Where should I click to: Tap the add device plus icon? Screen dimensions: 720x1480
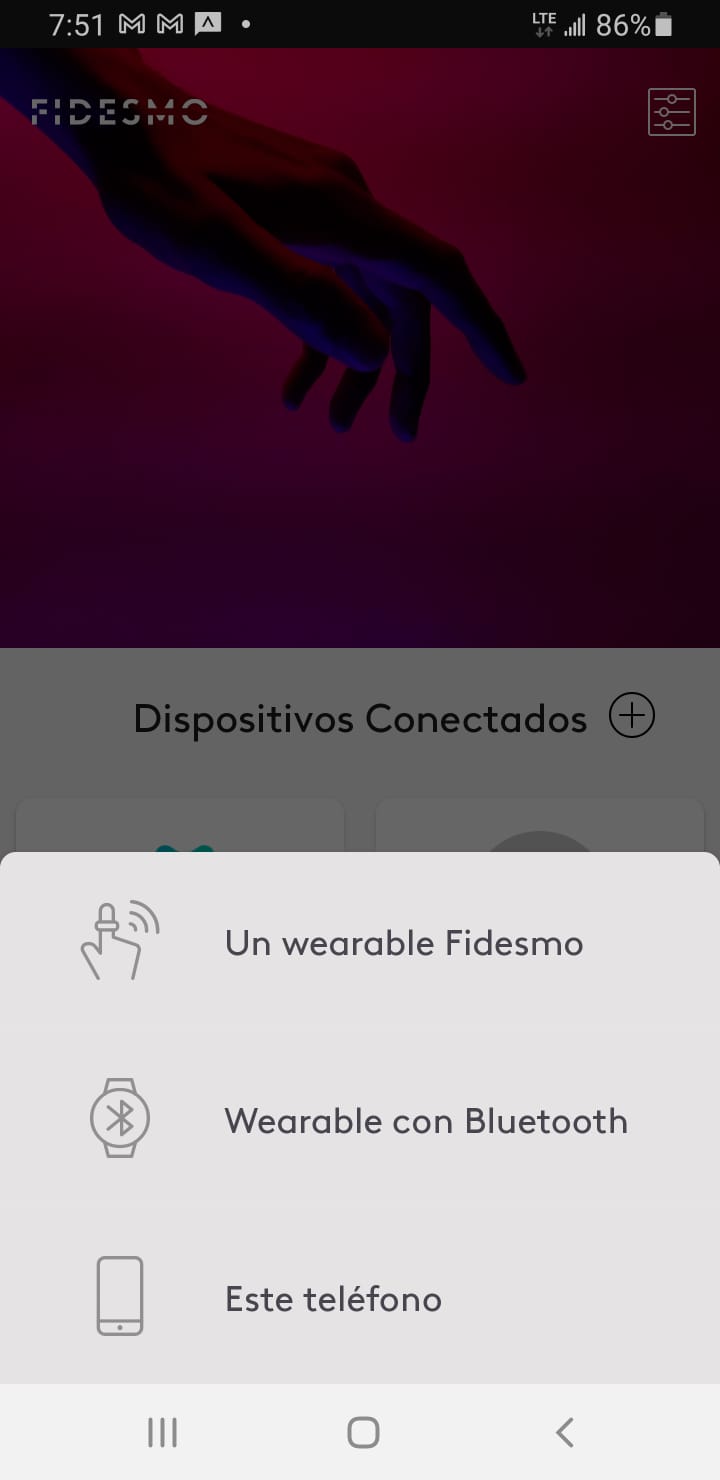(x=632, y=717)
